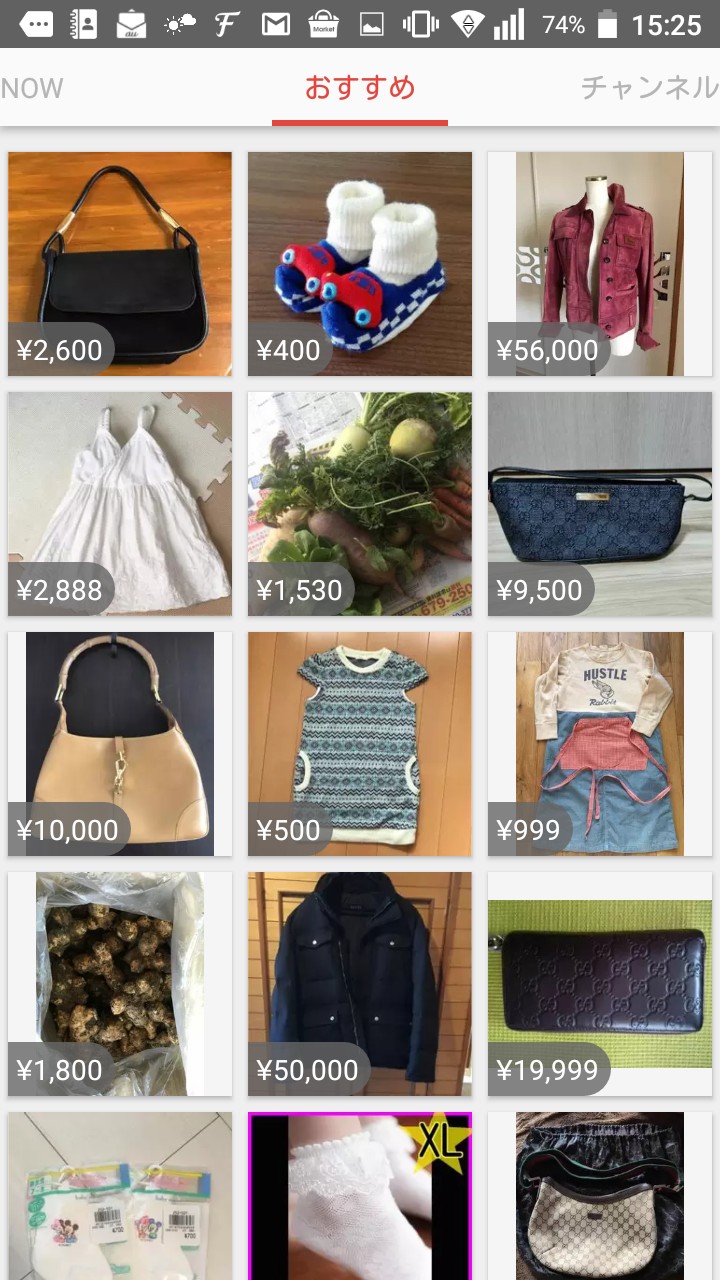Image resolution: width=720 pixels, height=1280 pixels.
Task: Open the ¥500 patterned knit dress
Action: (360, 744)
